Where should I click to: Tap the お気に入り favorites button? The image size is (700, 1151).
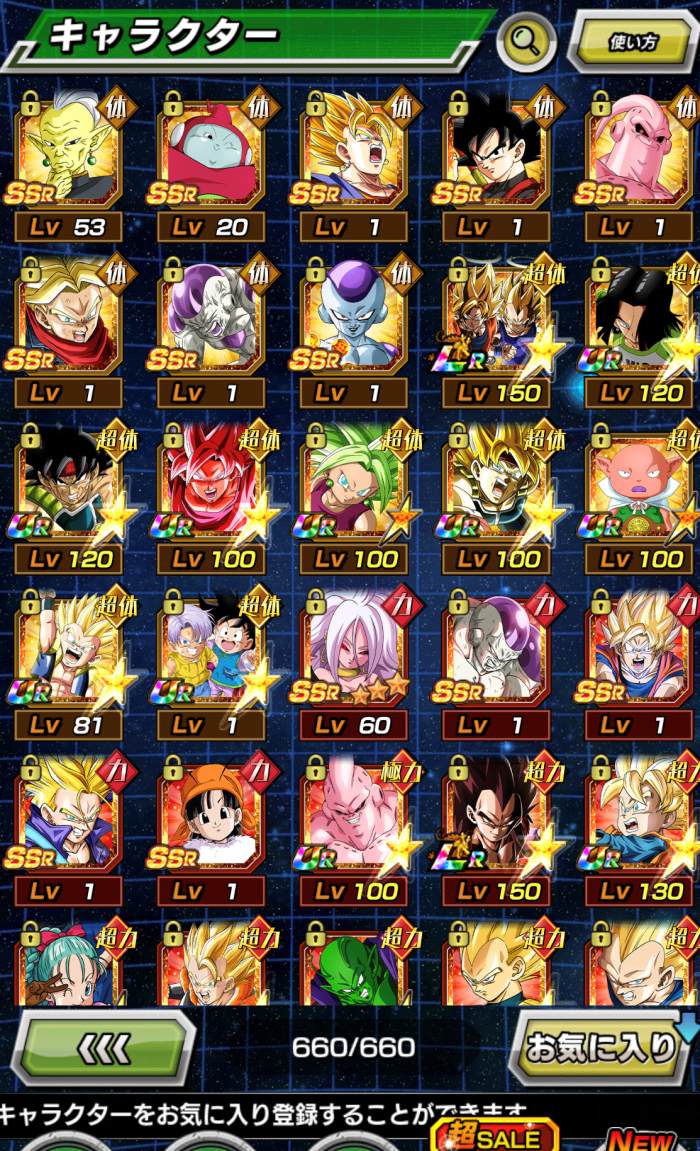(x=602, y=1046)
